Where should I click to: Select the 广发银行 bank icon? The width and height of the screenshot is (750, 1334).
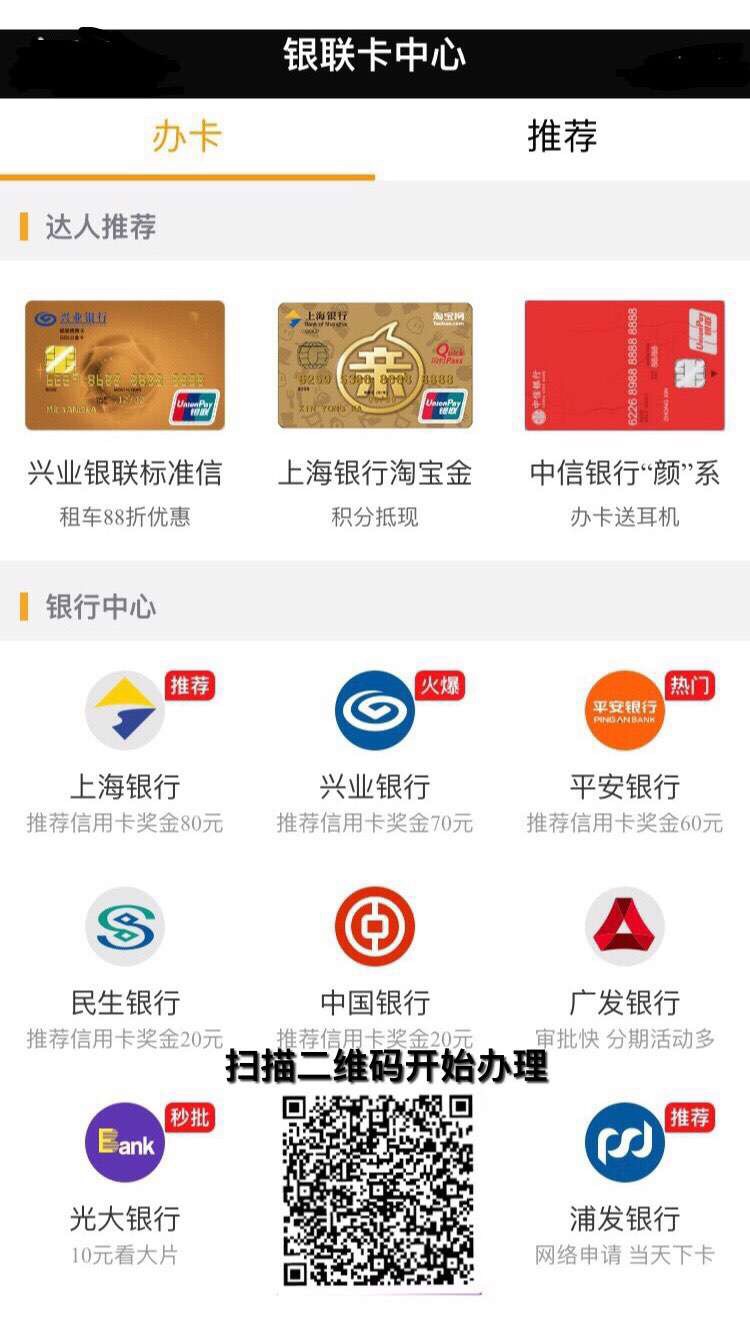pos(623,927)
